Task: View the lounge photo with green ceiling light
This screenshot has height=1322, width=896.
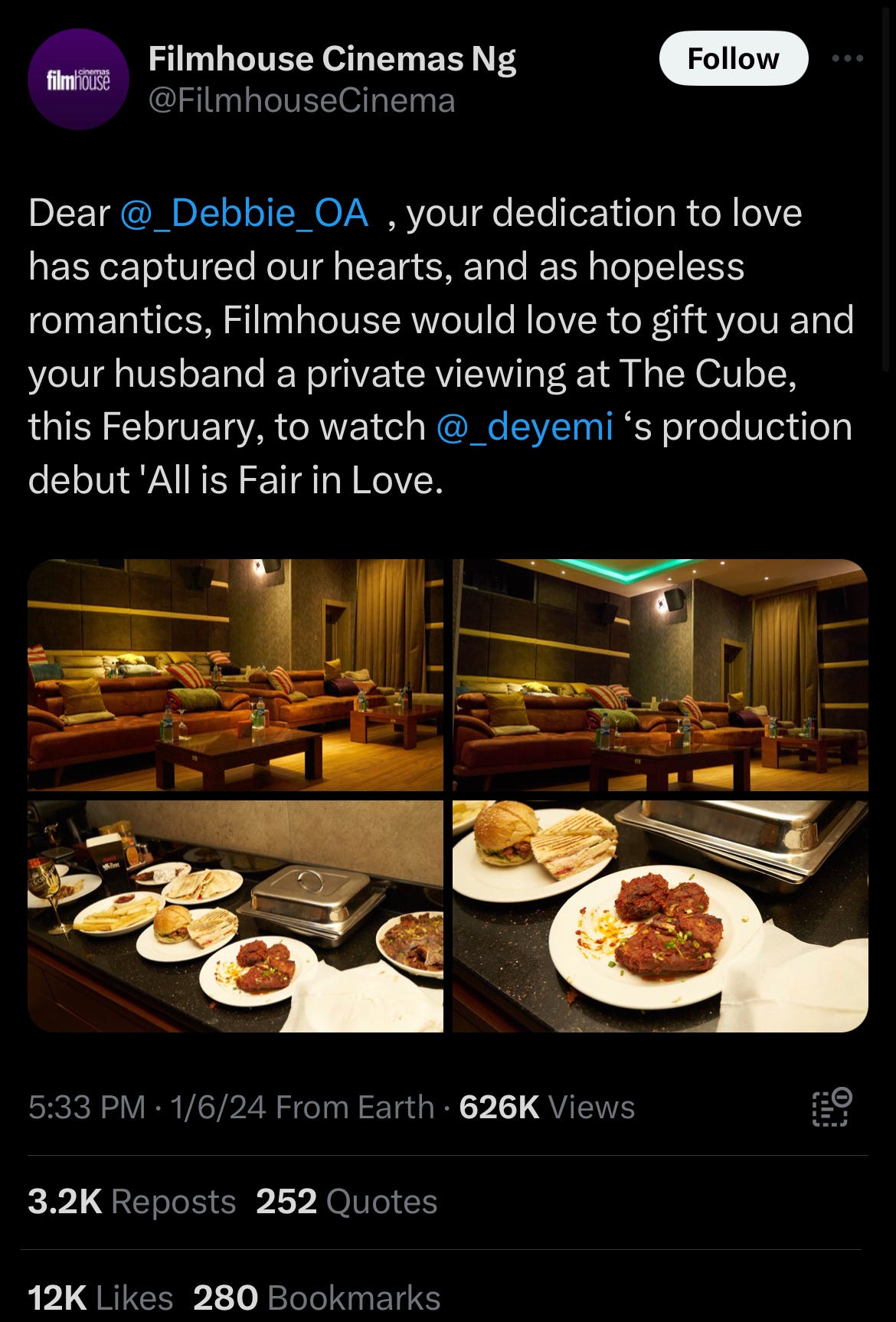Action: [x=660, y=675]
